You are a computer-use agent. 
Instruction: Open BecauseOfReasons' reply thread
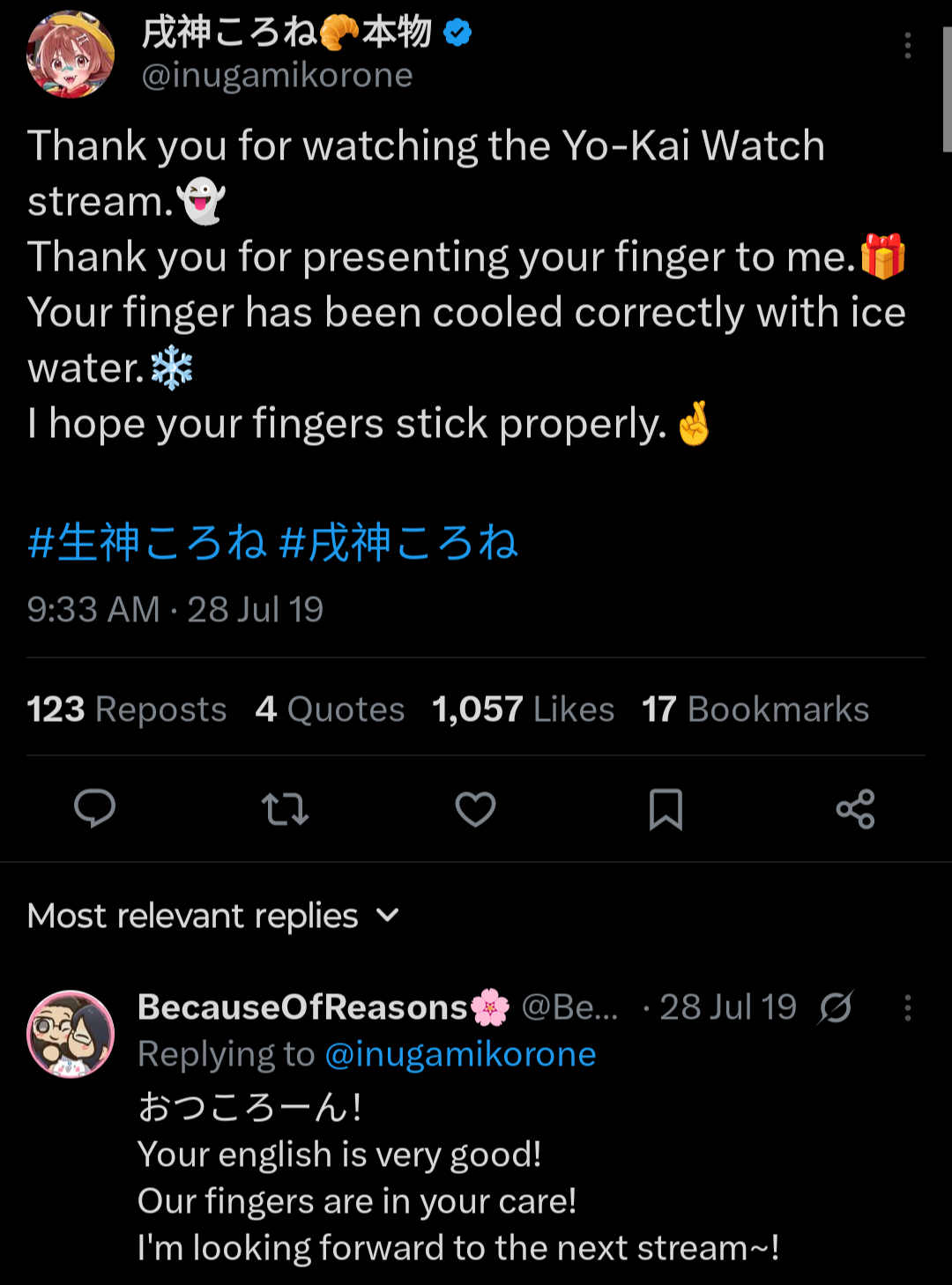click(x=458, y=1178)
